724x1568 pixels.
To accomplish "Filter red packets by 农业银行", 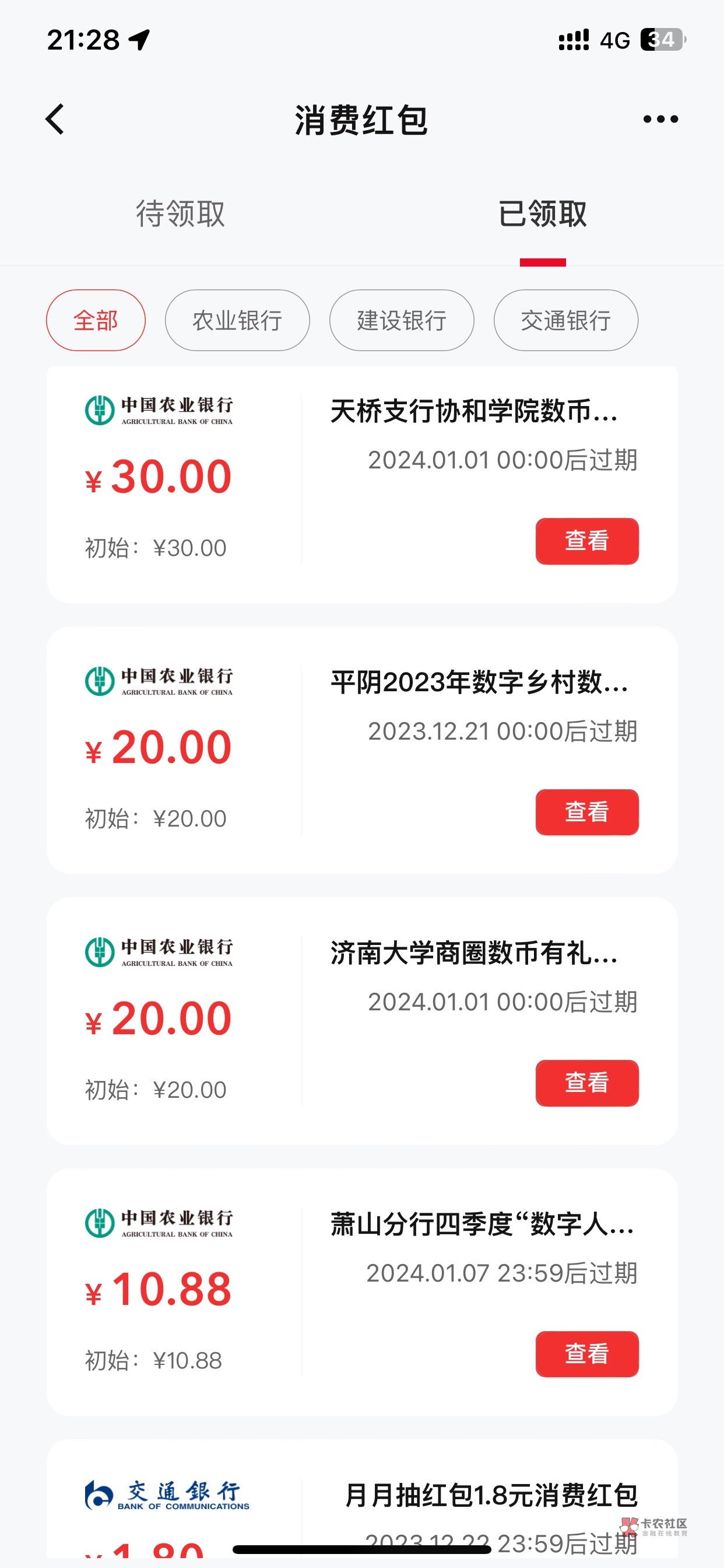I will coord(237,320).
